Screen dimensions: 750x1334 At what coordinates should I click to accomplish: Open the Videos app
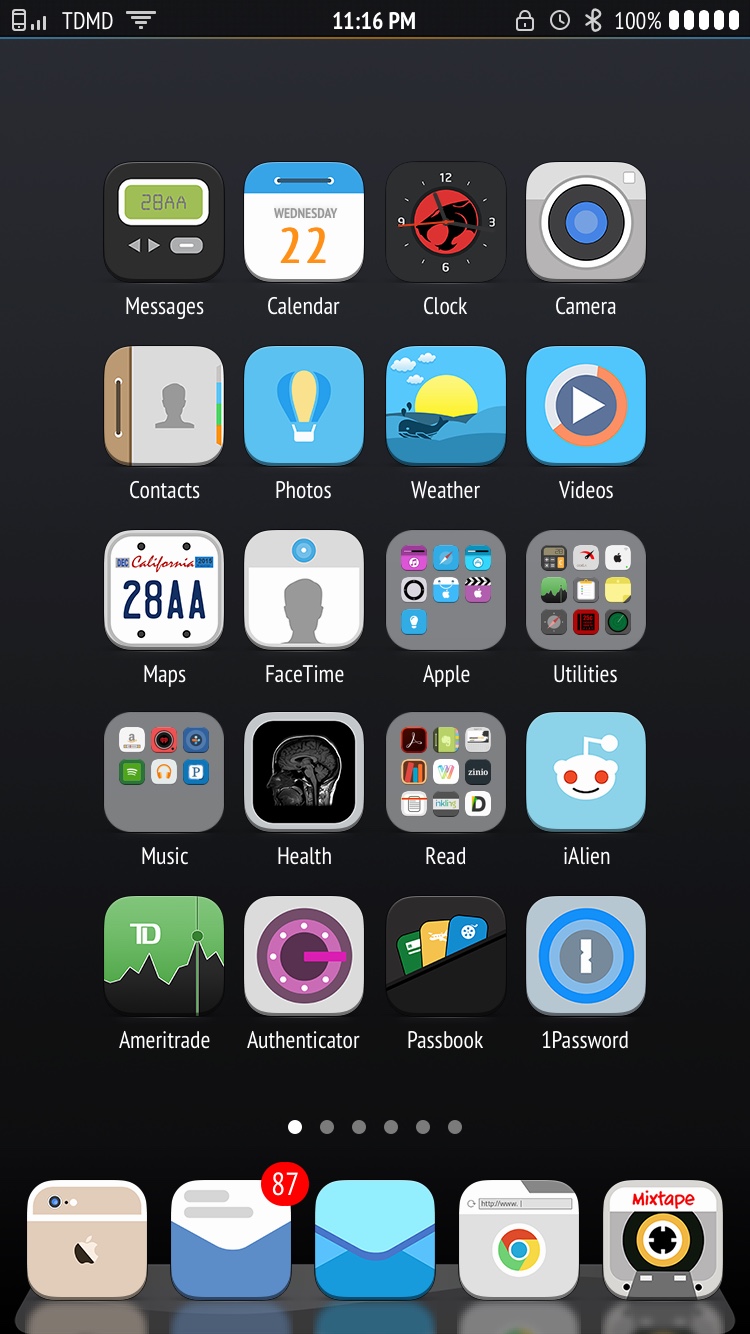[586, 406]
